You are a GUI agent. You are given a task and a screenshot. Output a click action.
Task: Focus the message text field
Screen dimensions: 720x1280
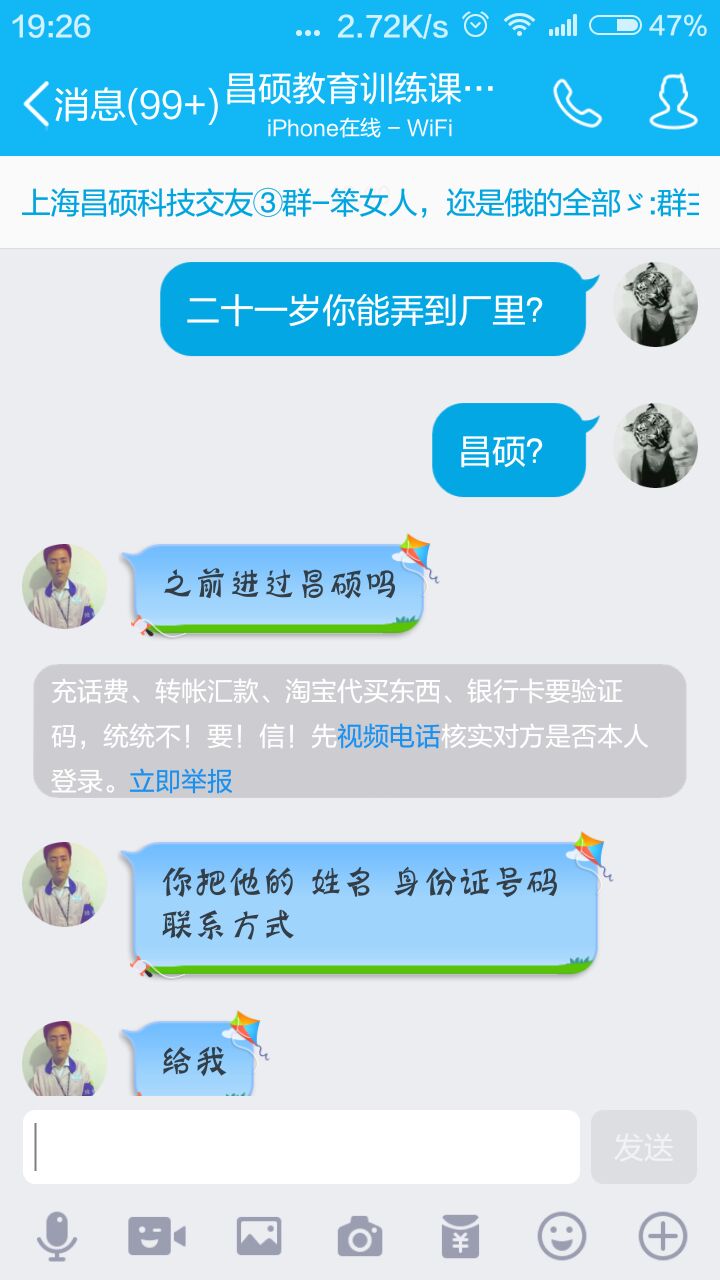(x=300, y=1147)
